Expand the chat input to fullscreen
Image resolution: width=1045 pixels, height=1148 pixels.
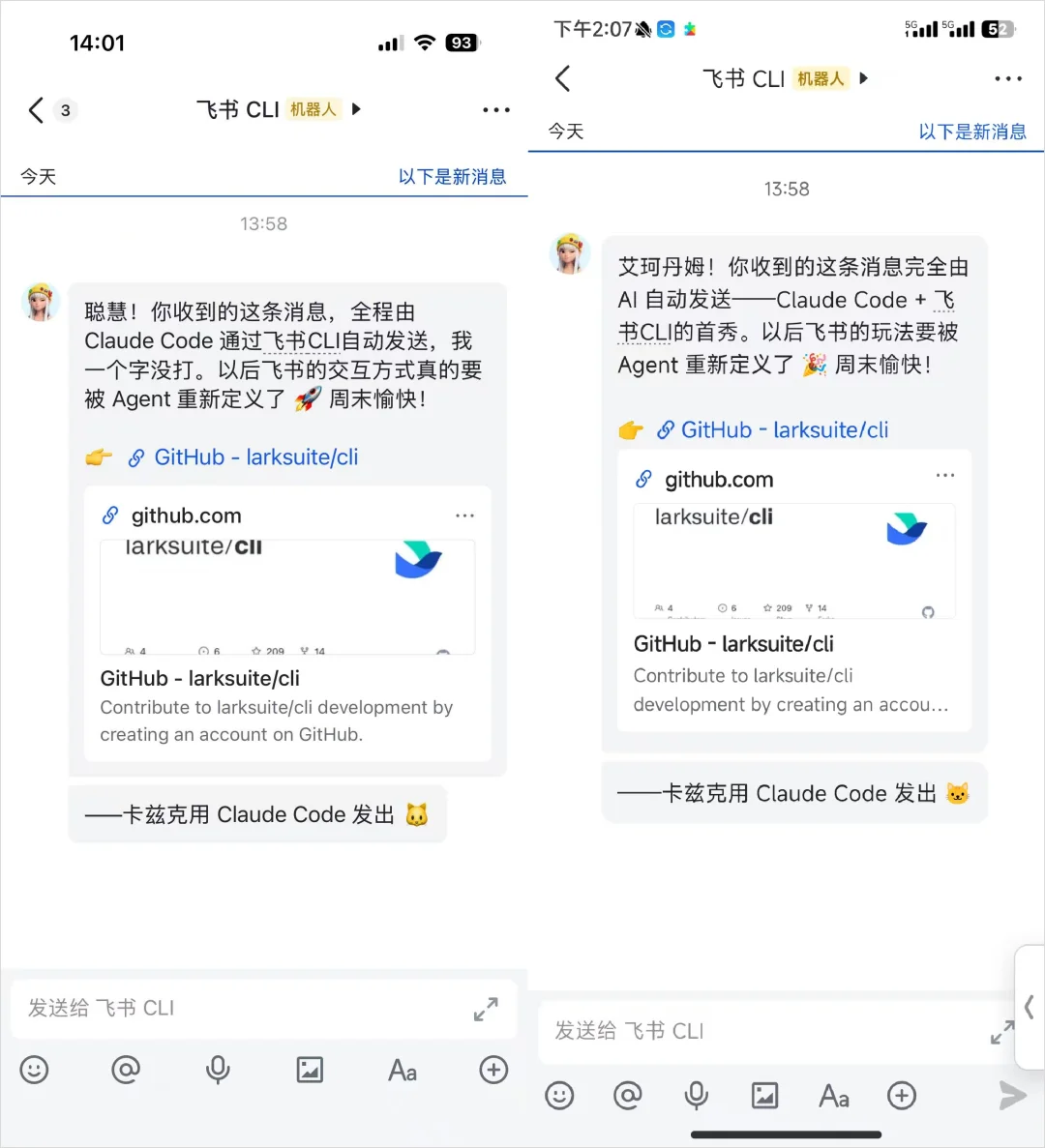485,1009
